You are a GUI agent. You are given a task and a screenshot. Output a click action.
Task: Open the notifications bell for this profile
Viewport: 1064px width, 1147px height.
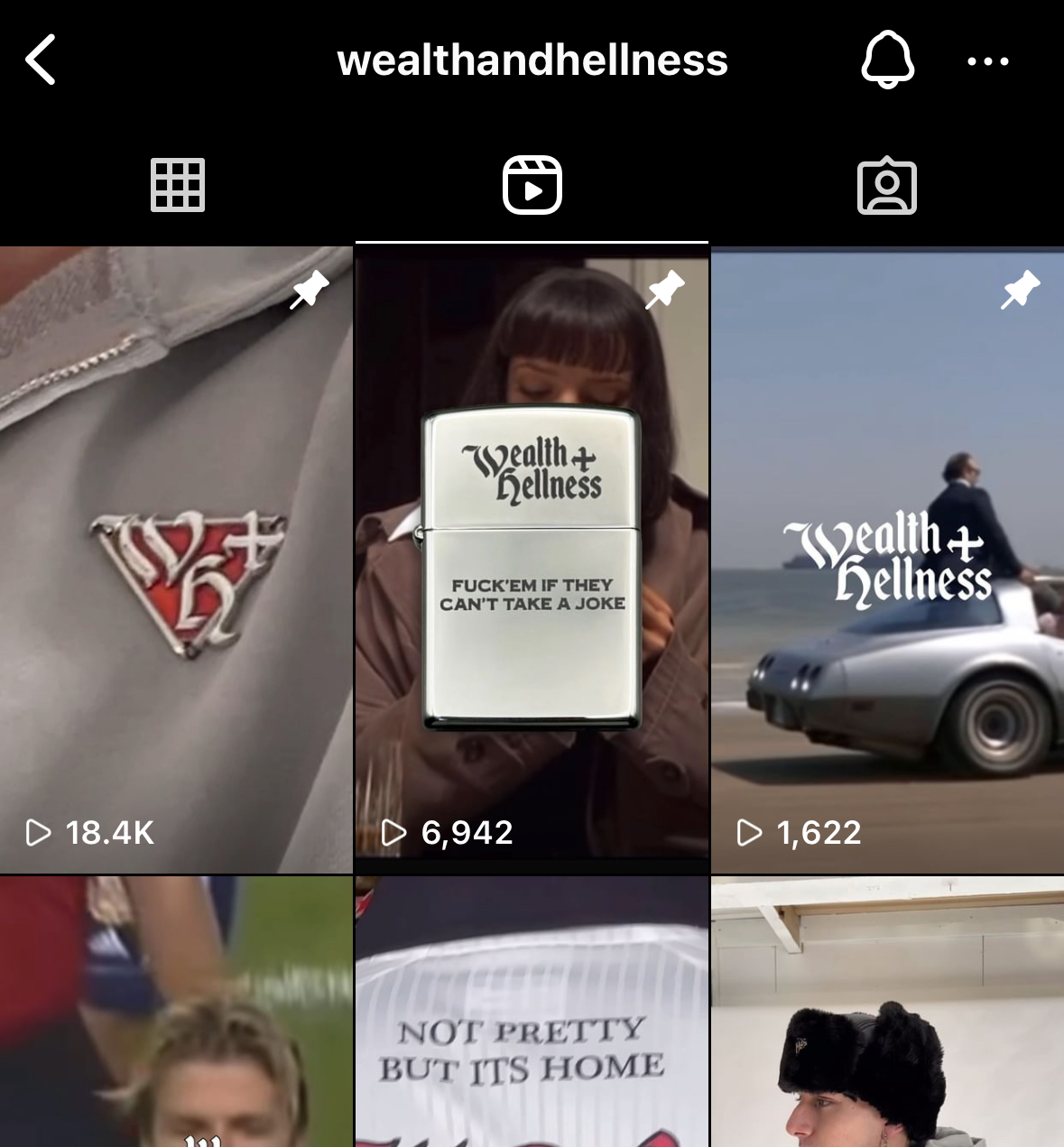pyautogui.click(x=888, y=60)
